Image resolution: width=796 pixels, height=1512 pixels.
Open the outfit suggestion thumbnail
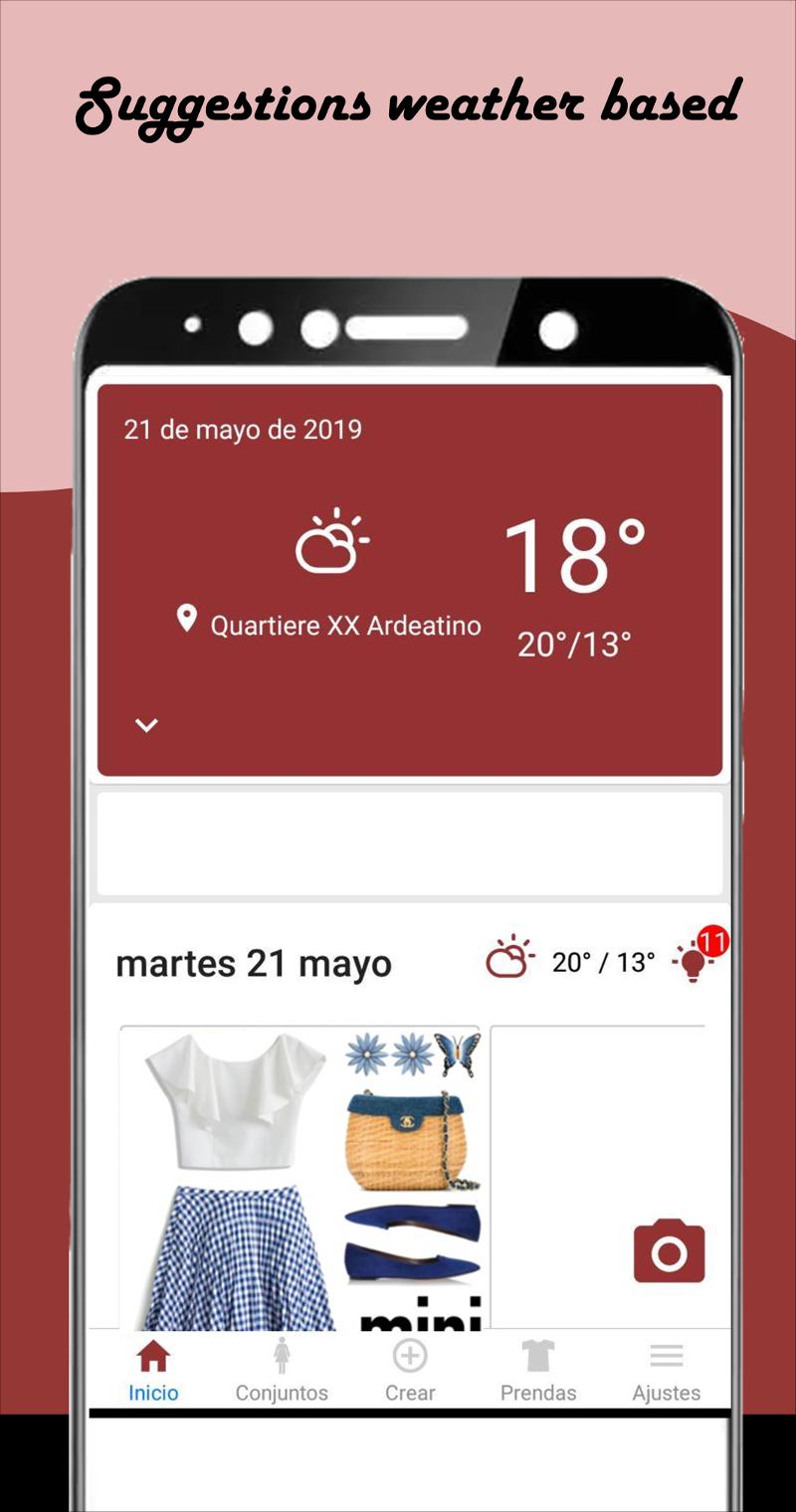pyautogui.click(x=298, y=1174)
